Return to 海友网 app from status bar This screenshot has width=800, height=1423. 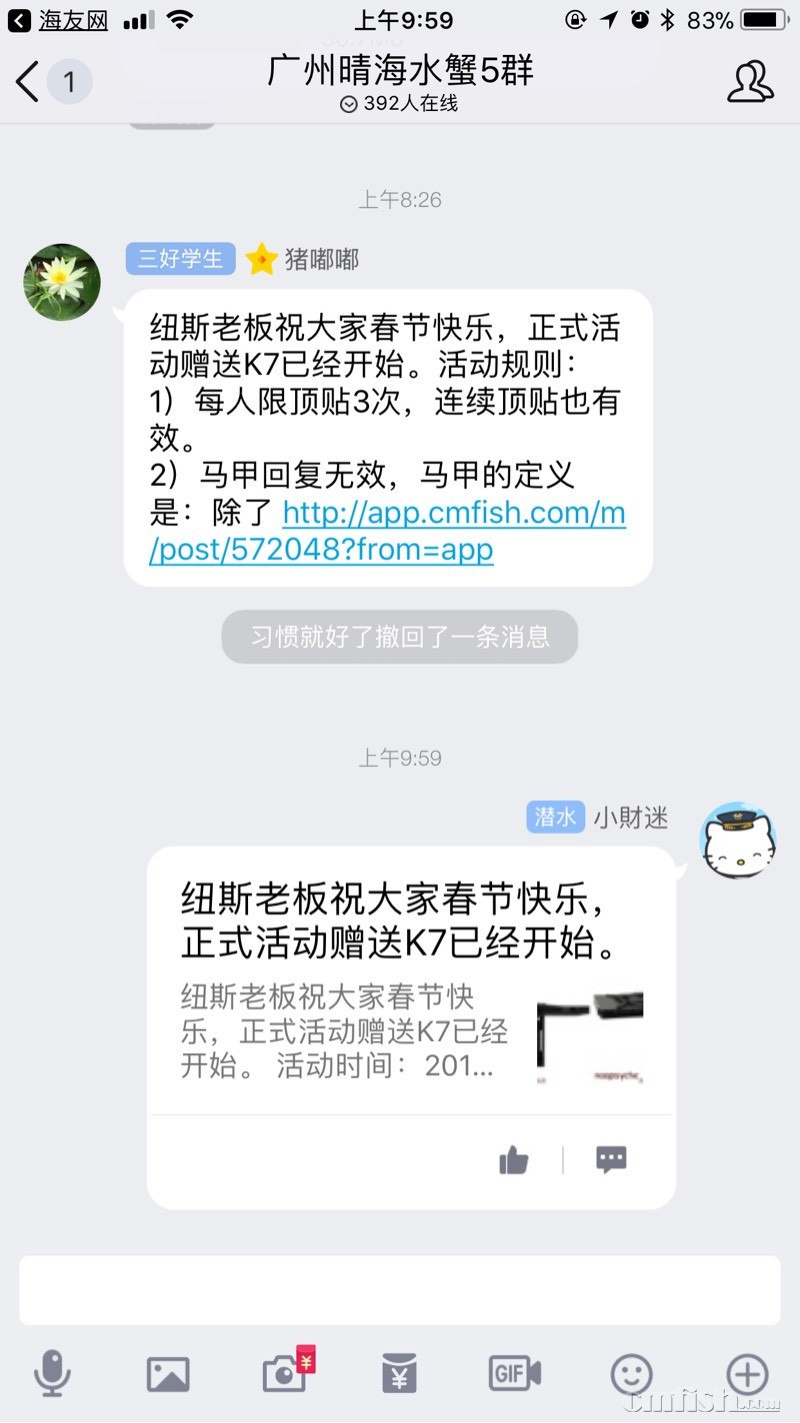click(x=60, y=20)
